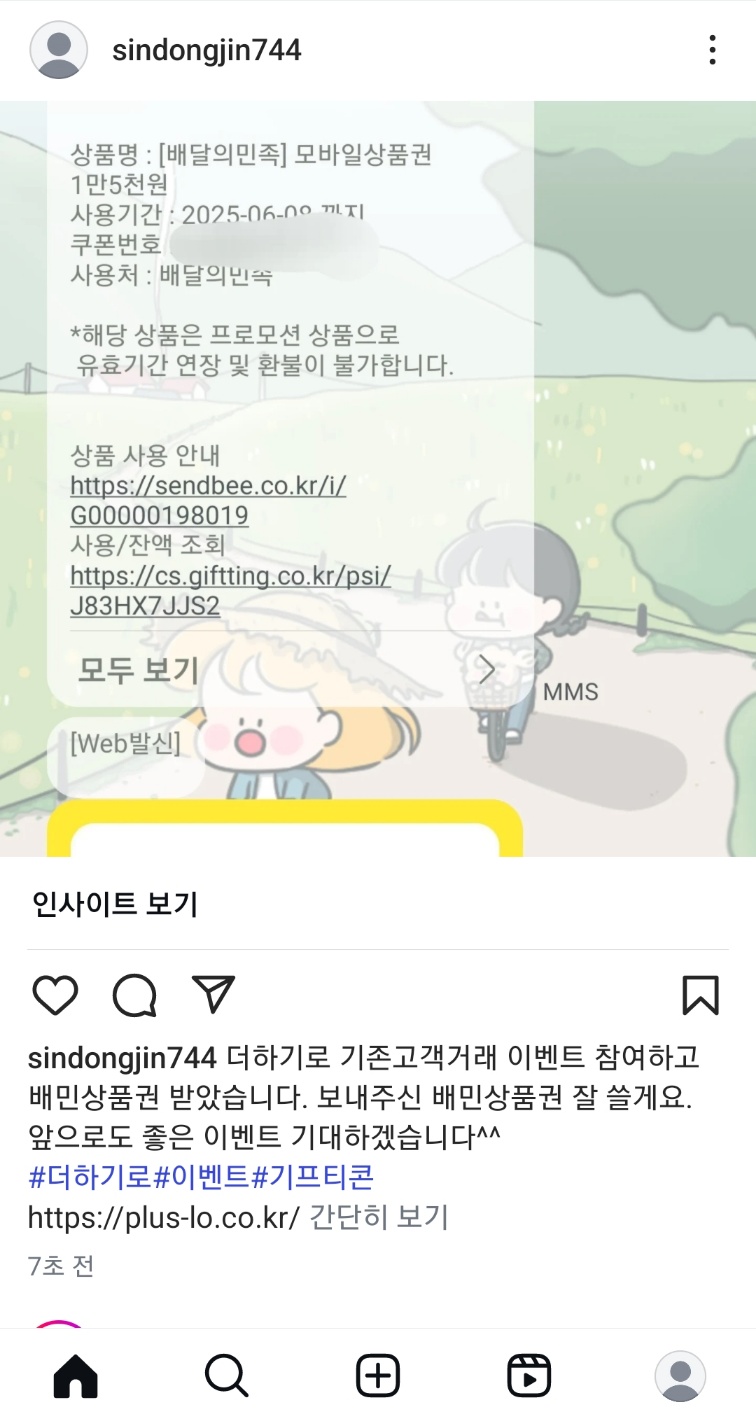Open sindongjin744's profile picture
The width and height of the screenshot is (756, 1423).
[x=59, y=50]
